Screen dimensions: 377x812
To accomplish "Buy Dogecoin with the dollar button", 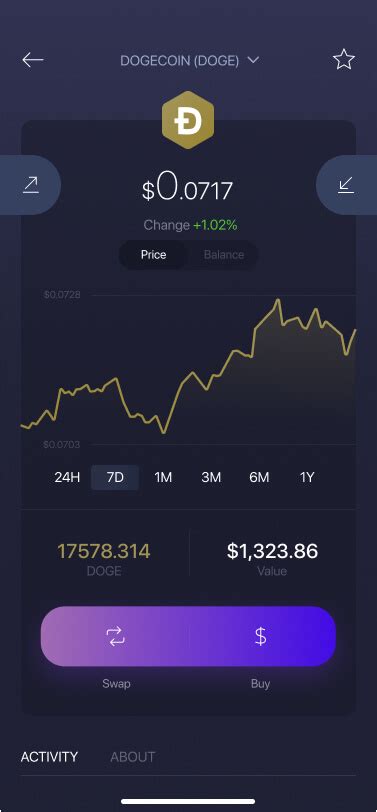I will click(x=261, y=636).
